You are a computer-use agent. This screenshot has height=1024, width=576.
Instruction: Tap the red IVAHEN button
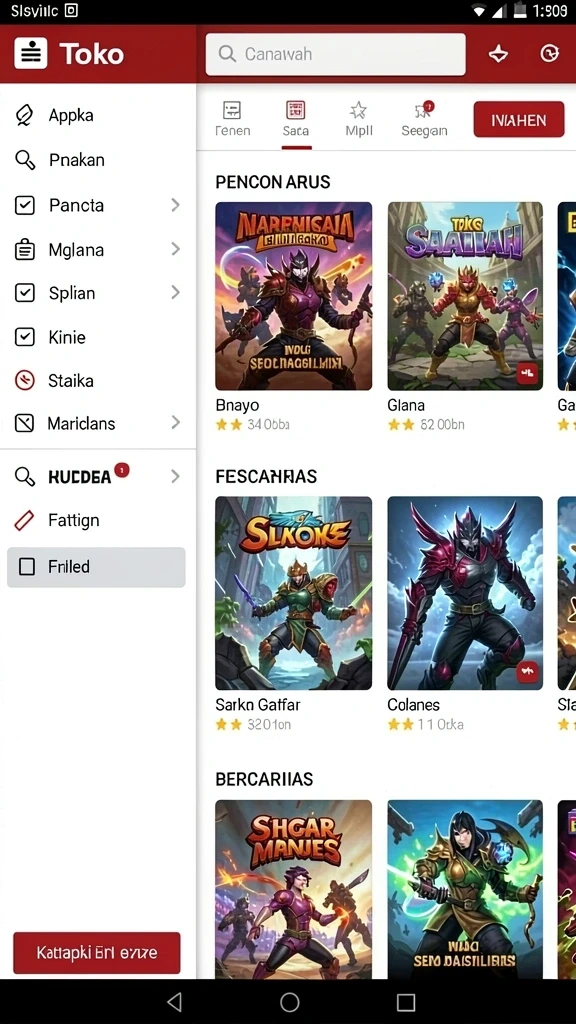tap(519, 120)
